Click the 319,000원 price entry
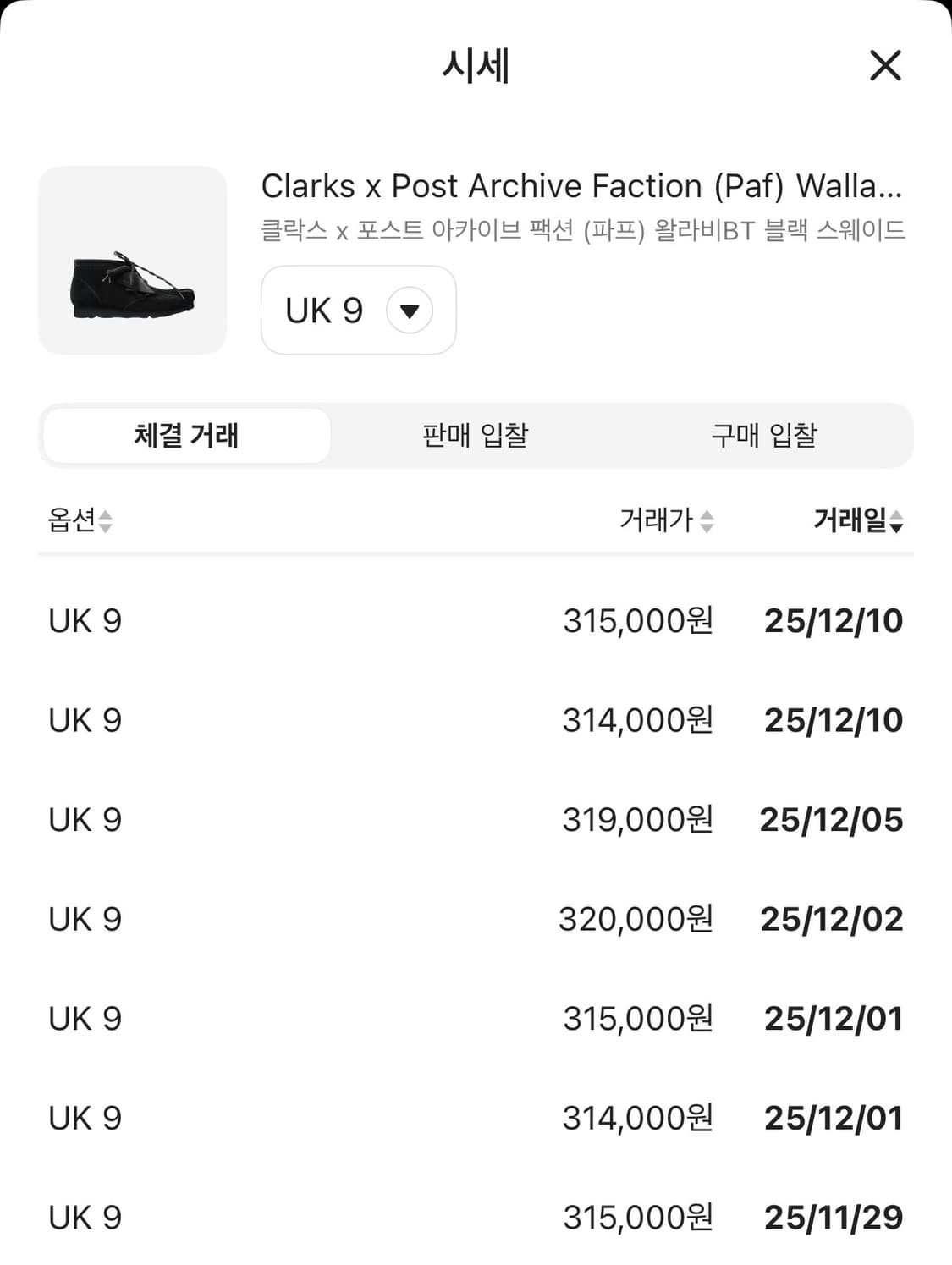Viewport: 952px width, 1265px height. [639, 819]
